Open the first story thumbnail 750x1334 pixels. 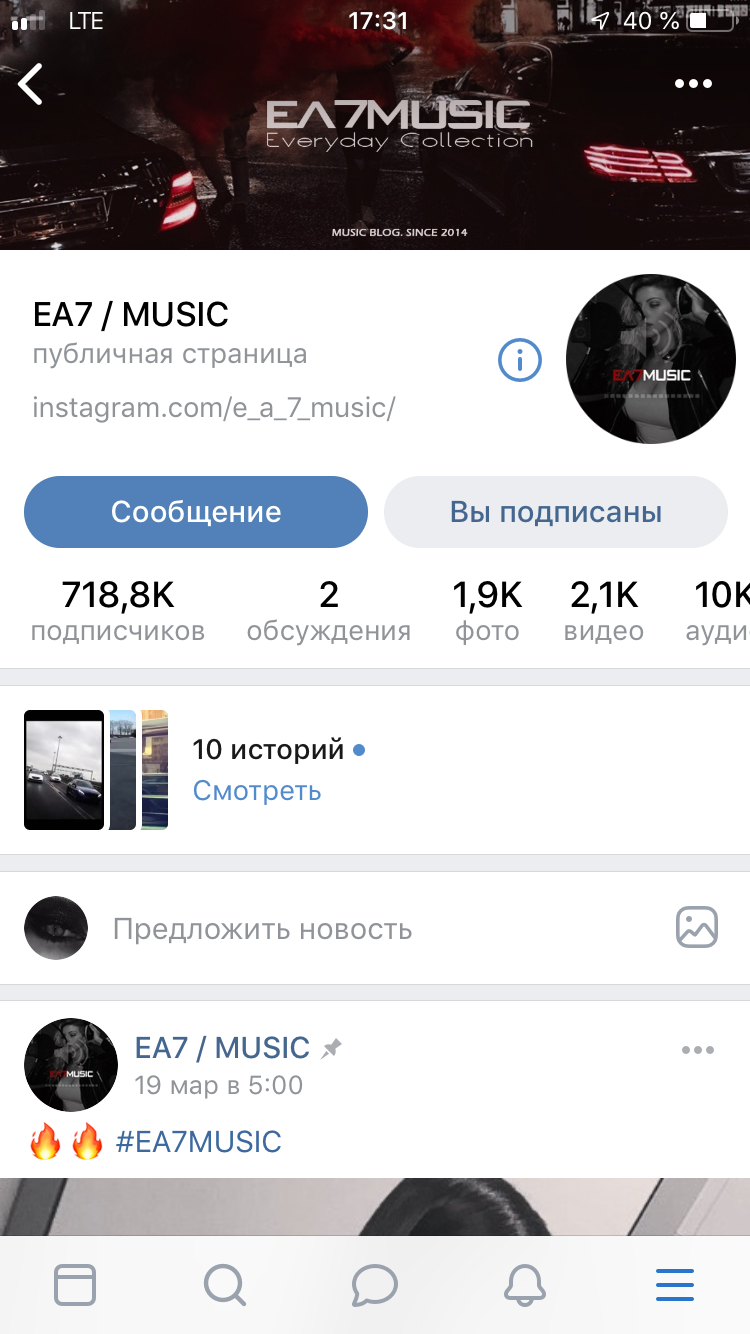[64, 770]
